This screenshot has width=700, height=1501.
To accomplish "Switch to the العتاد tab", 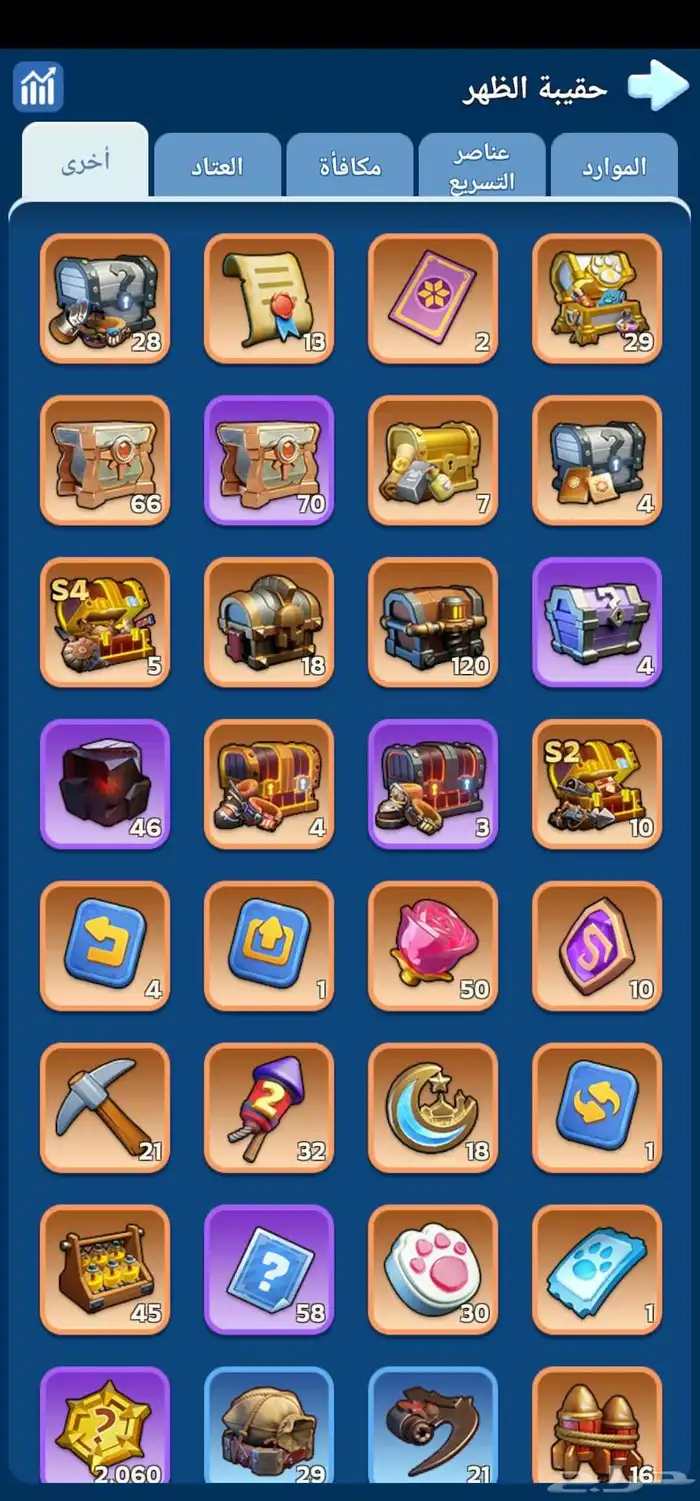I will tap(217, 166).
